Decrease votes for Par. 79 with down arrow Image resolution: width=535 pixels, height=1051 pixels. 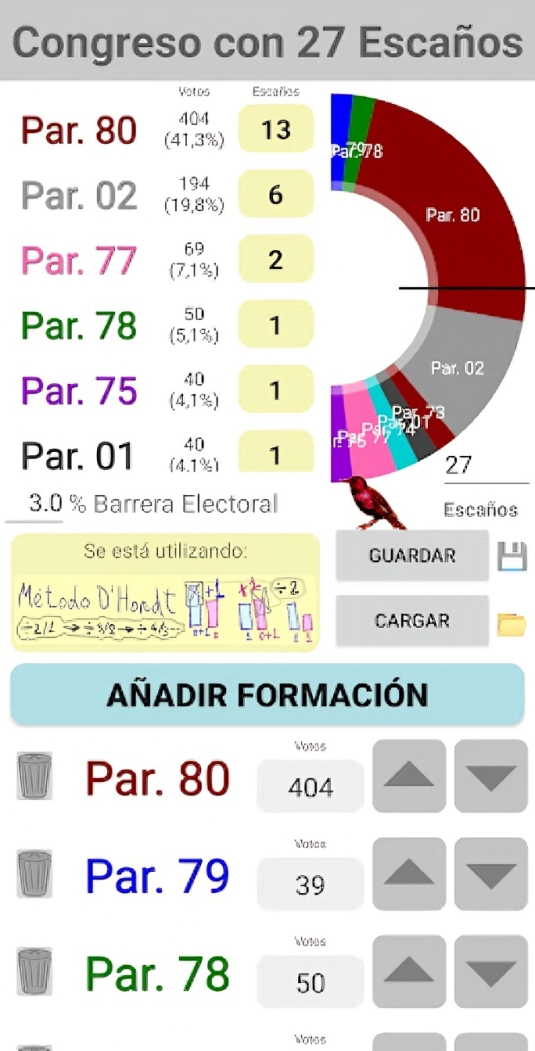tap(491, 873)
